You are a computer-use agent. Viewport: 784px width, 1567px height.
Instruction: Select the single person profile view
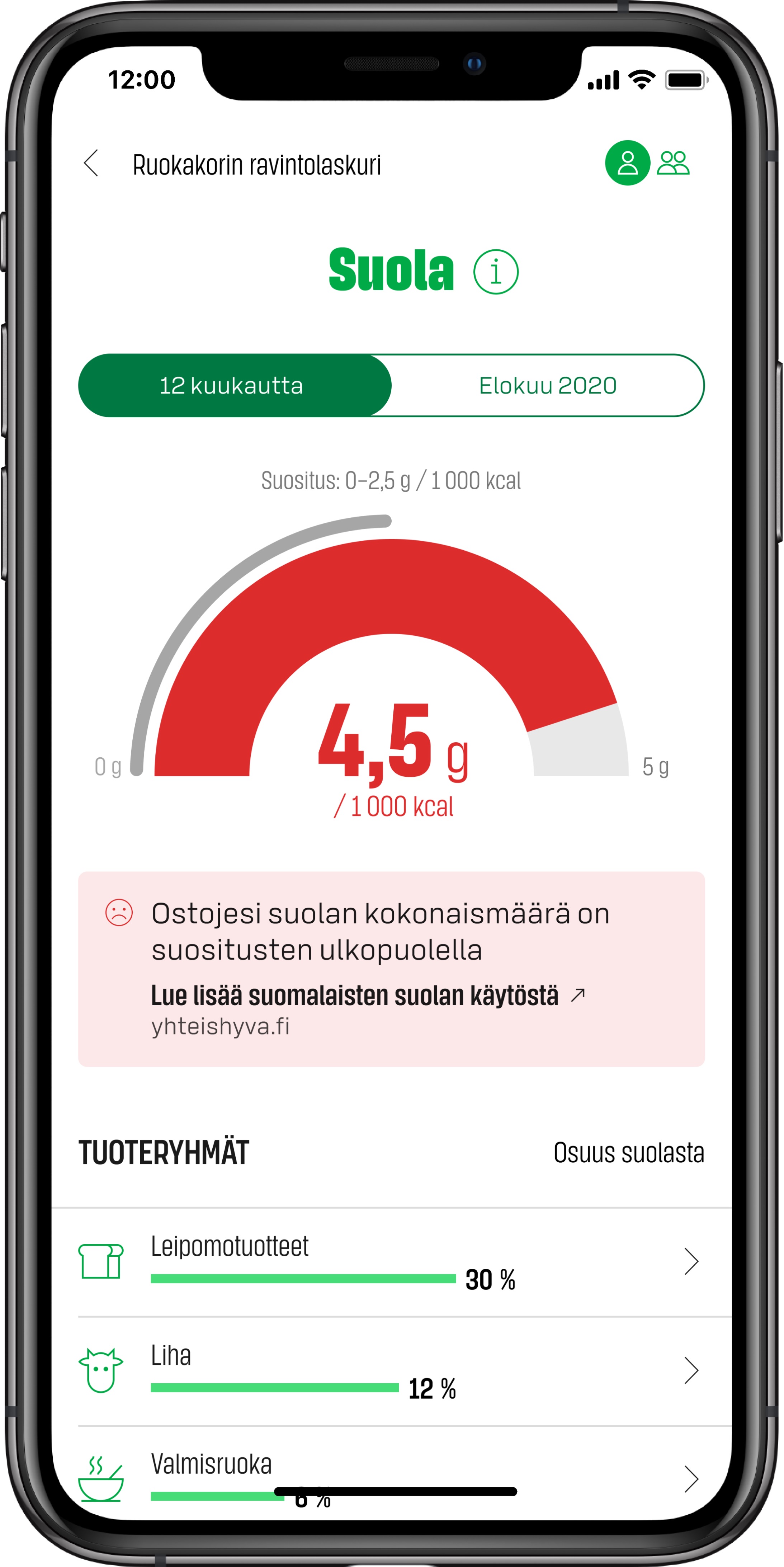[x=627, y=163]
